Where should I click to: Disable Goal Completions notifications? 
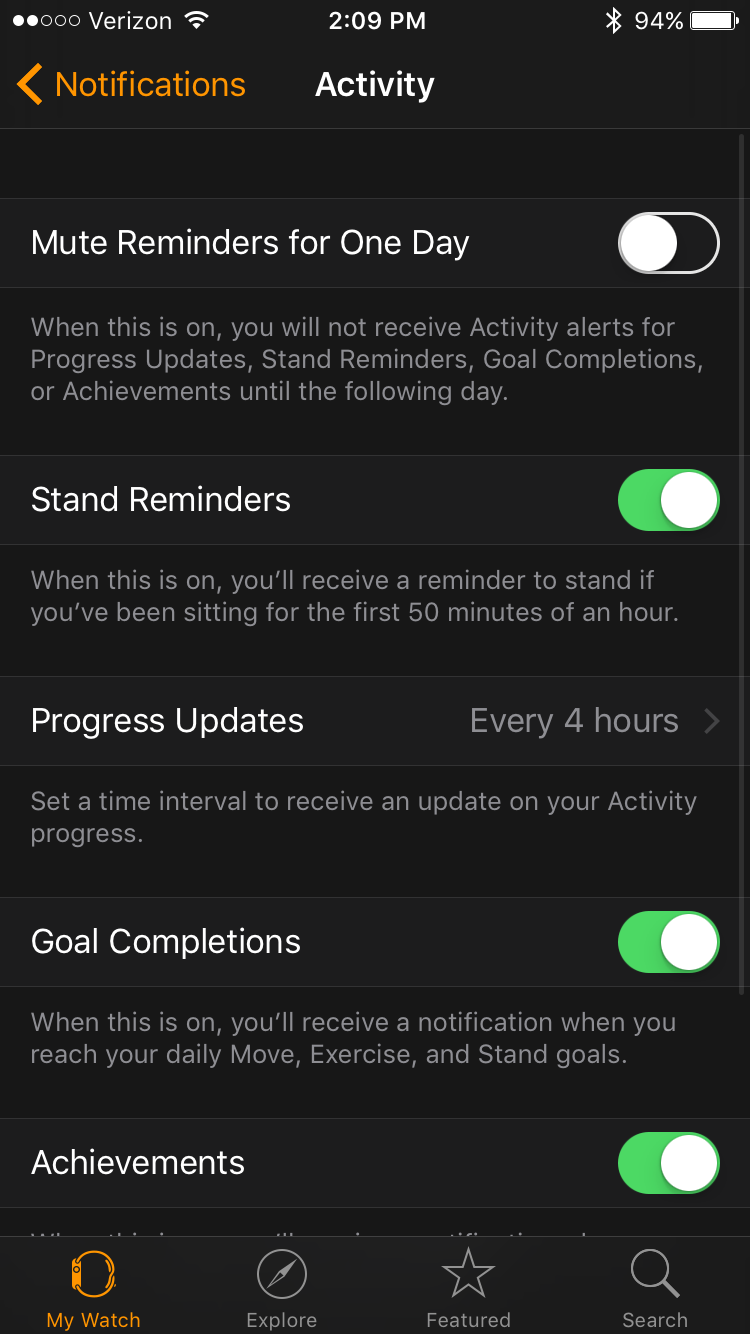click(x=669, y=942)
